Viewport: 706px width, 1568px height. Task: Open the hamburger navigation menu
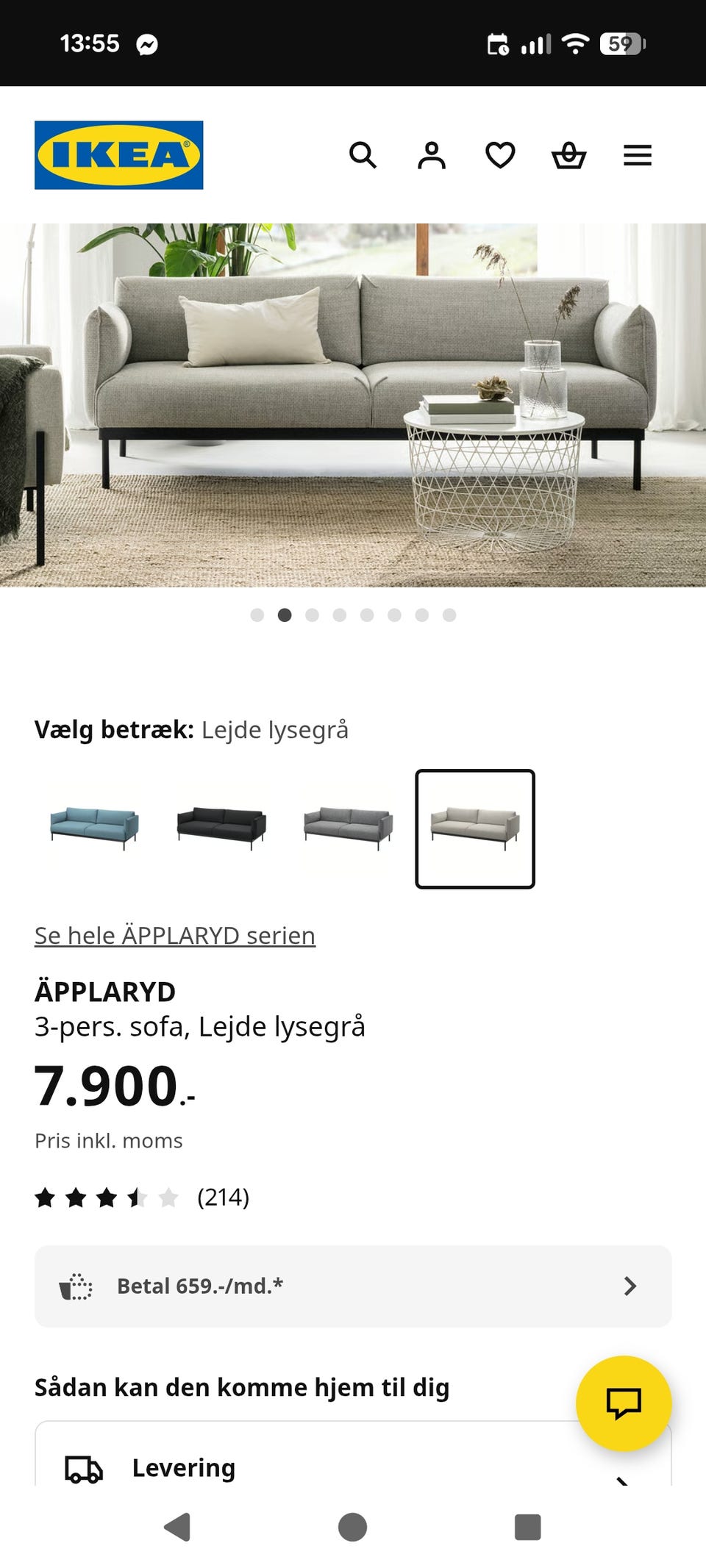click(x=638, y=155)
